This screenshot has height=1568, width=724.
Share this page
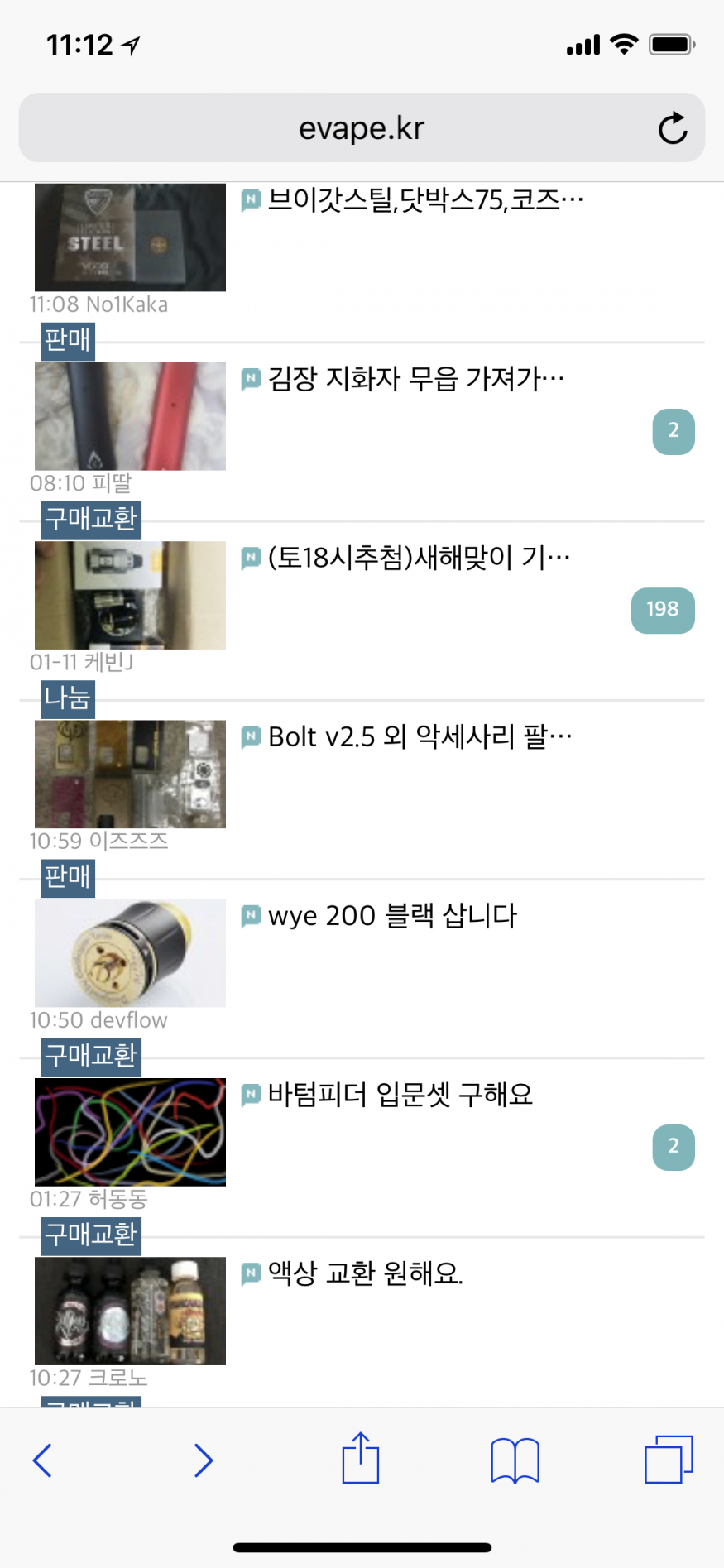click(x=361, y=1459)
